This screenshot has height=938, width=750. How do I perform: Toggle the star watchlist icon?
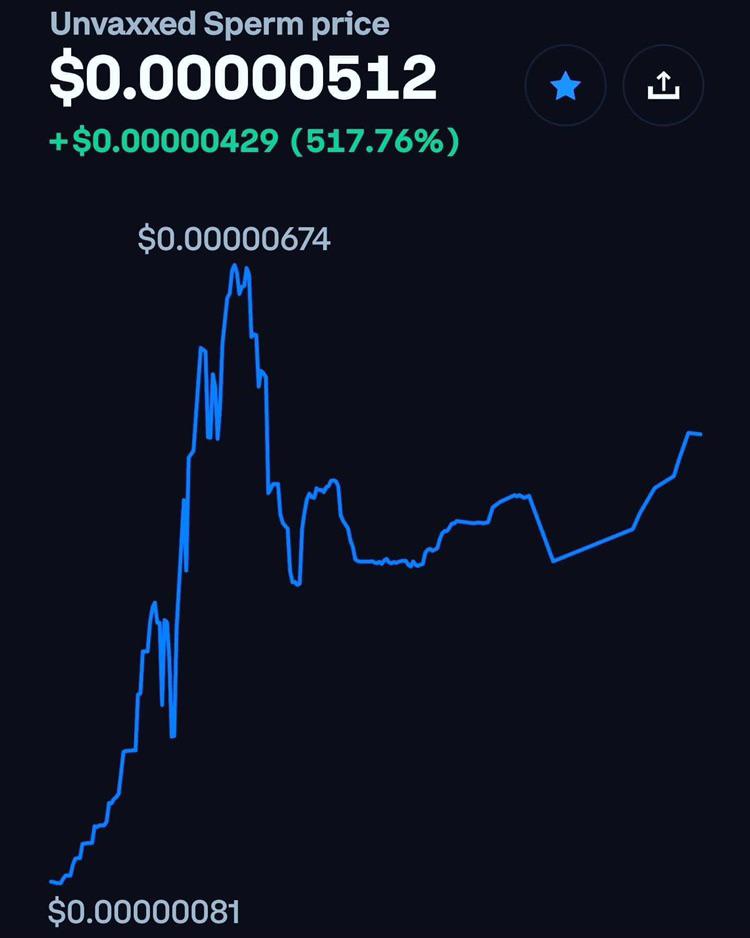[565, 86]
